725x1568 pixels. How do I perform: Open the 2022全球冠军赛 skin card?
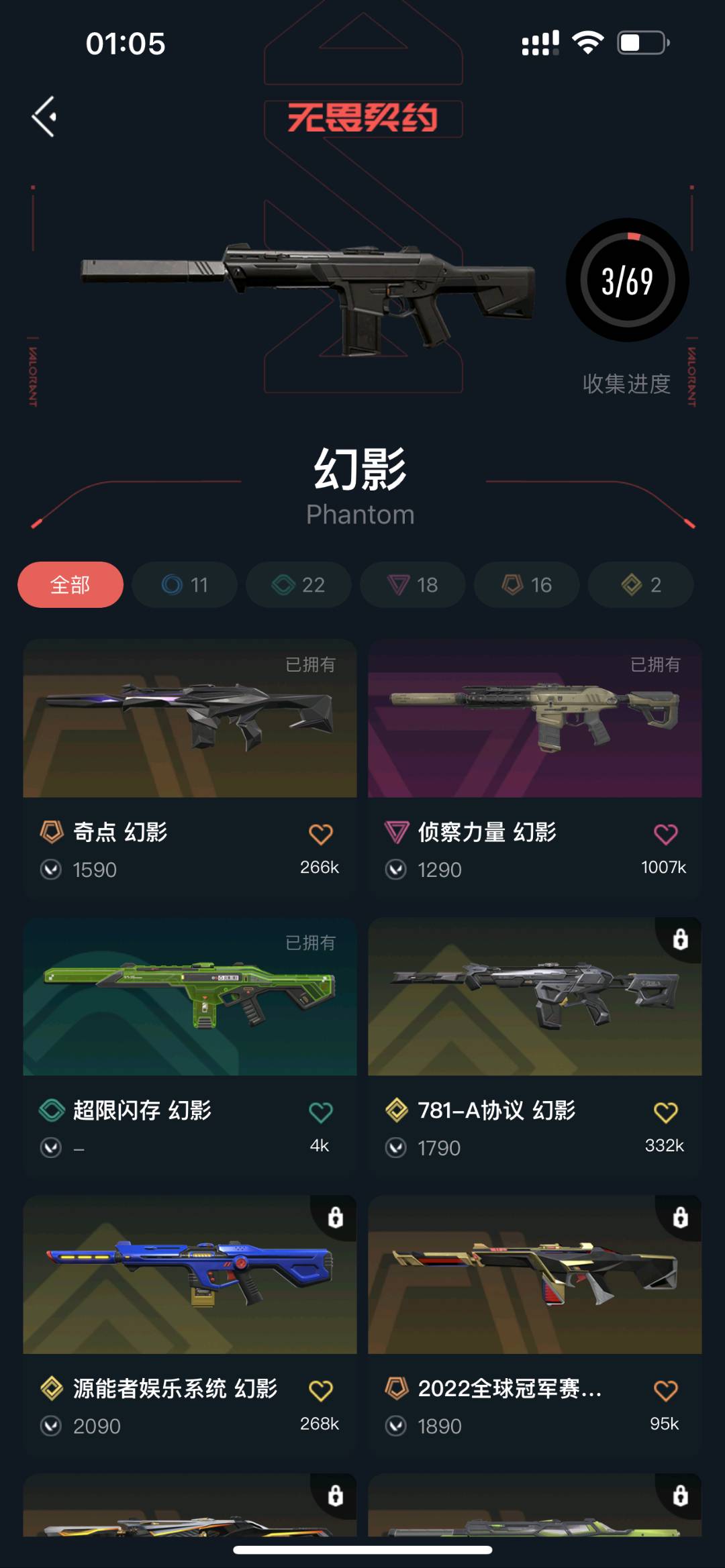535,1325
